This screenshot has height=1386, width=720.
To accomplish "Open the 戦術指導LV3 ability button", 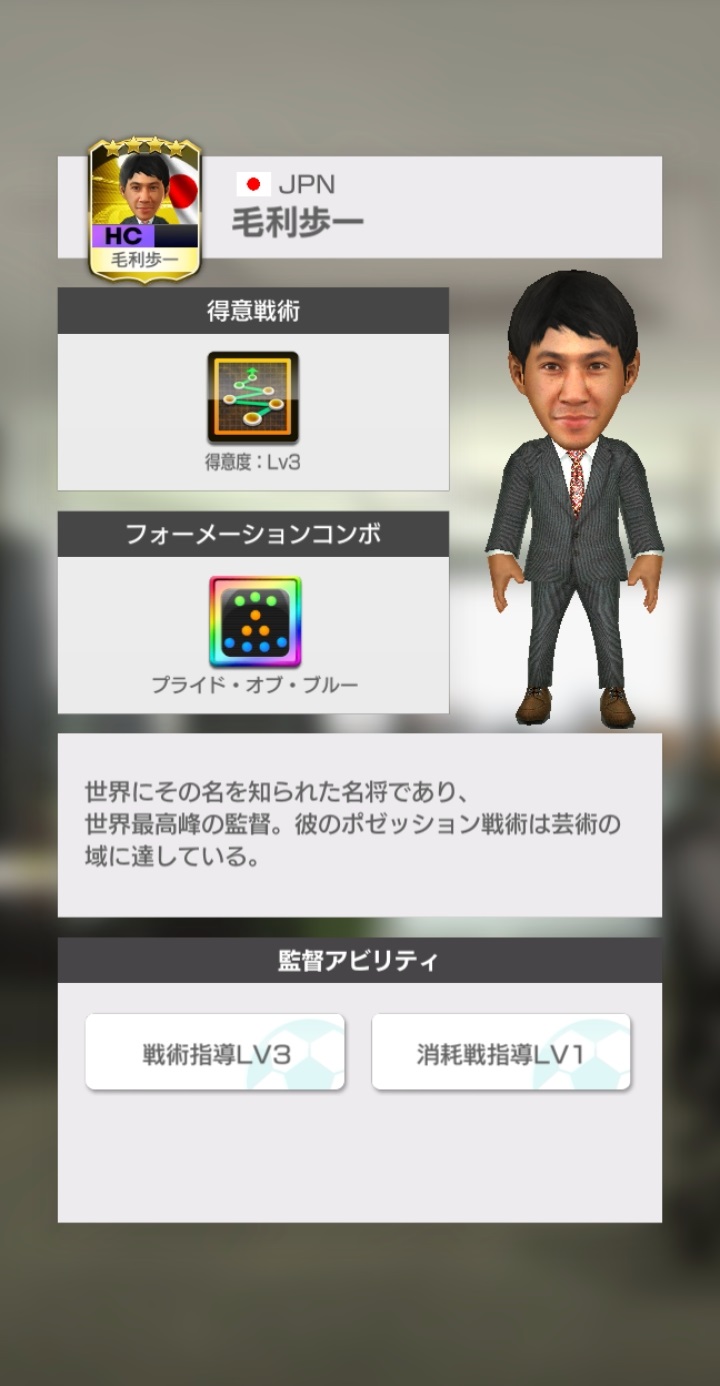I will 215,1052.
